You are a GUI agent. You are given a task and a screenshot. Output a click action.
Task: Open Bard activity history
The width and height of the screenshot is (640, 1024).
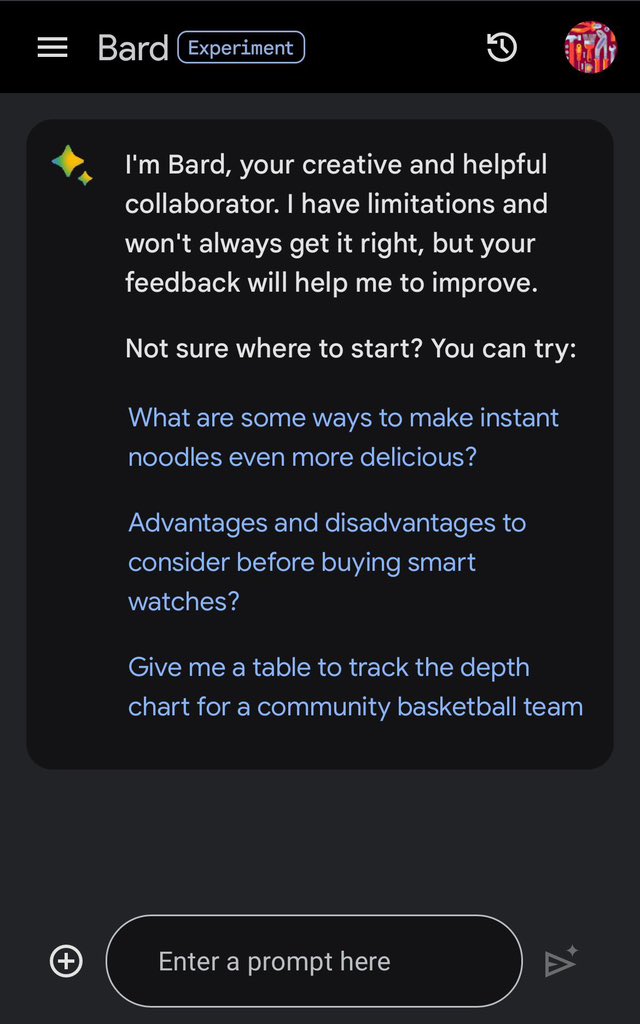tap(501, 47)
